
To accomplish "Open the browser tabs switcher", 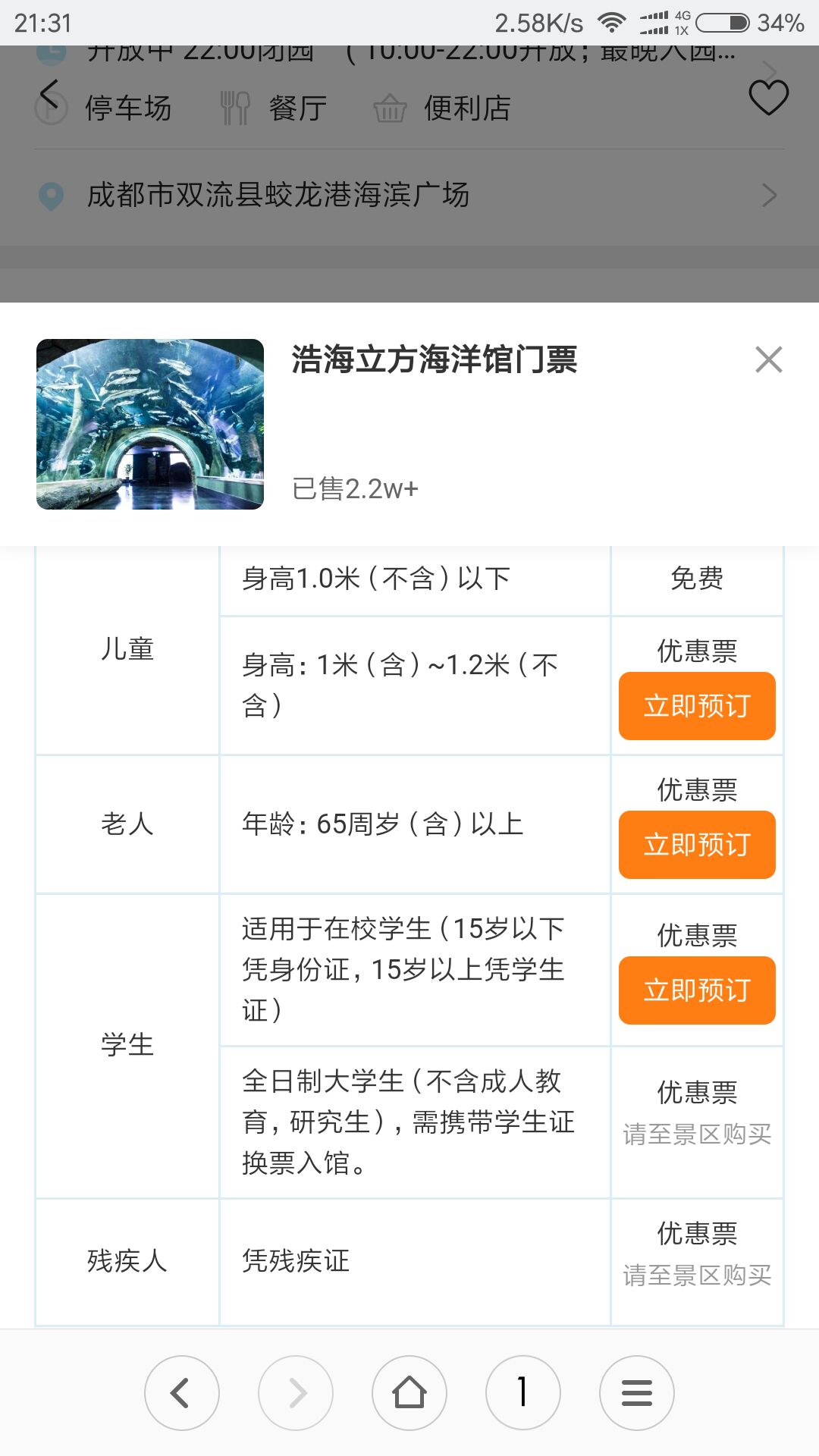I will pos(522,1393).
